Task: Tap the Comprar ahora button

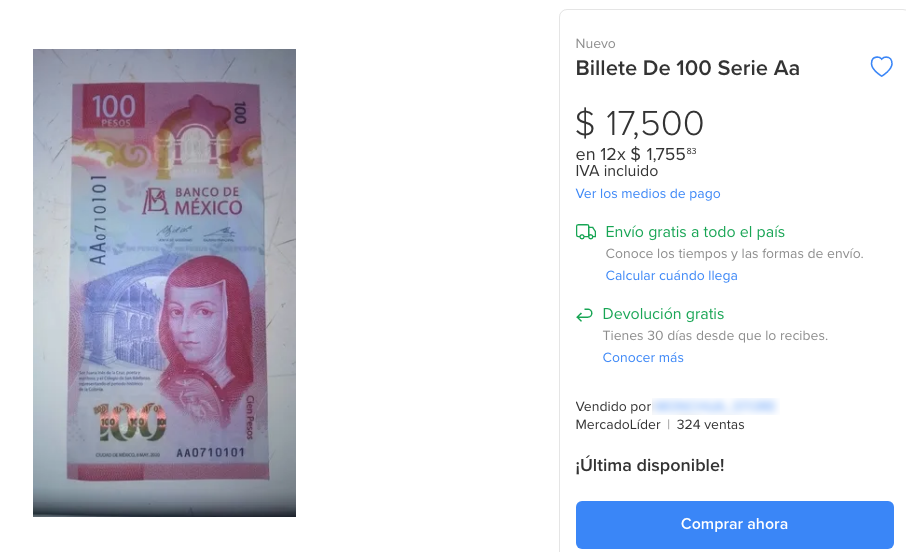Action: pos(734,524)
